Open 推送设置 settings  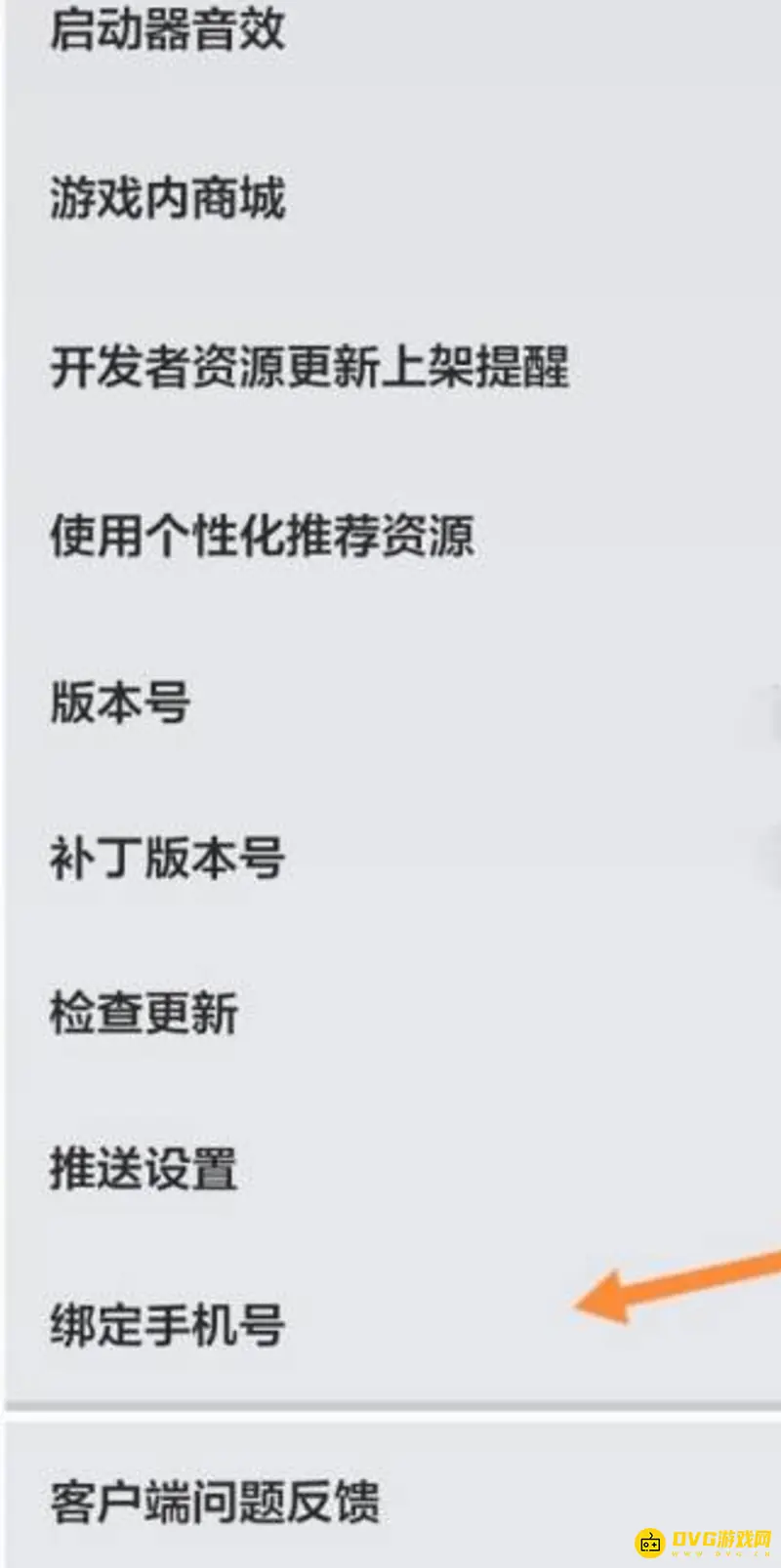(144, 1168)
